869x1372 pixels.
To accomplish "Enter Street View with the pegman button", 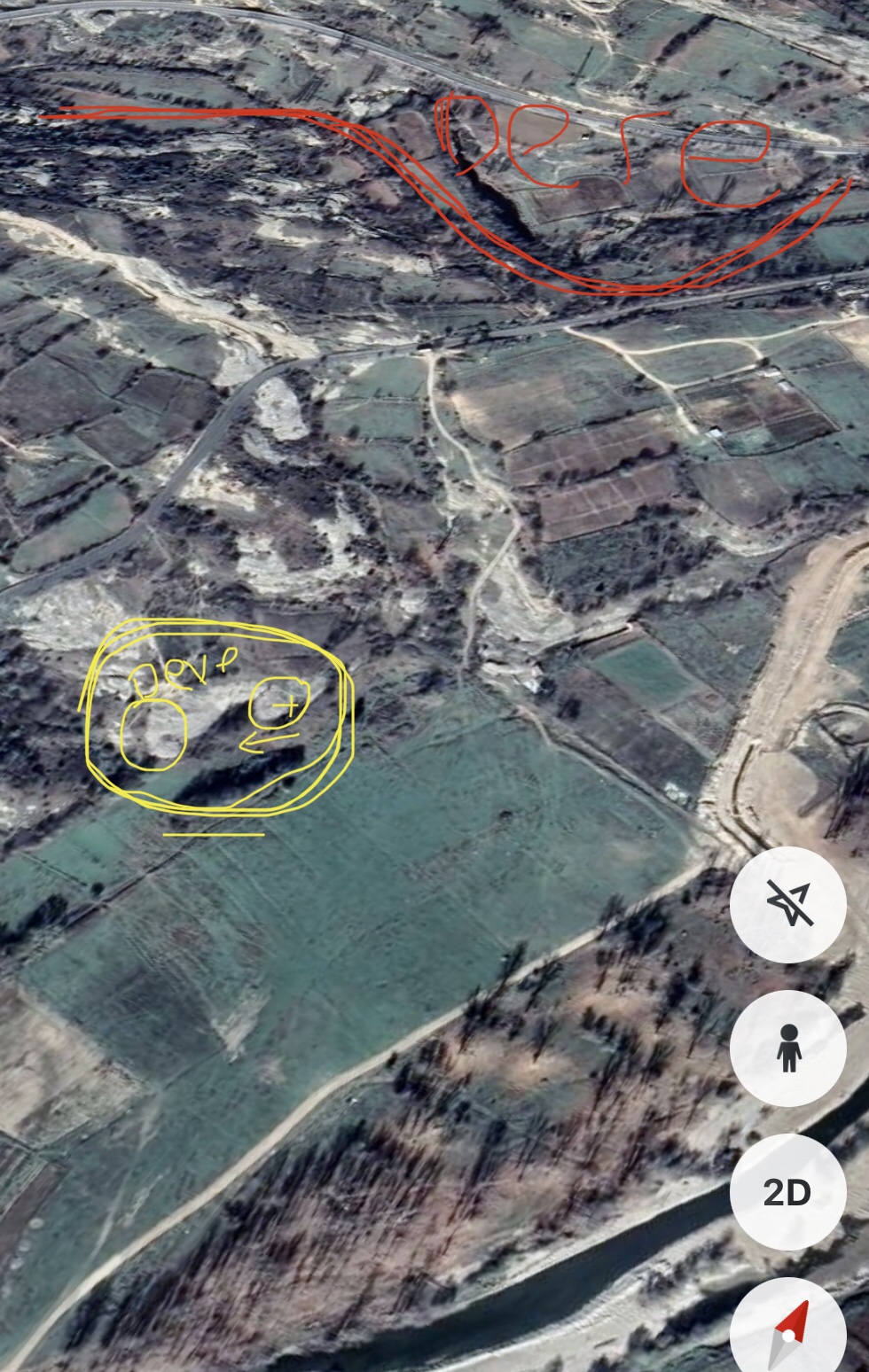I will tap(787, 1048).
